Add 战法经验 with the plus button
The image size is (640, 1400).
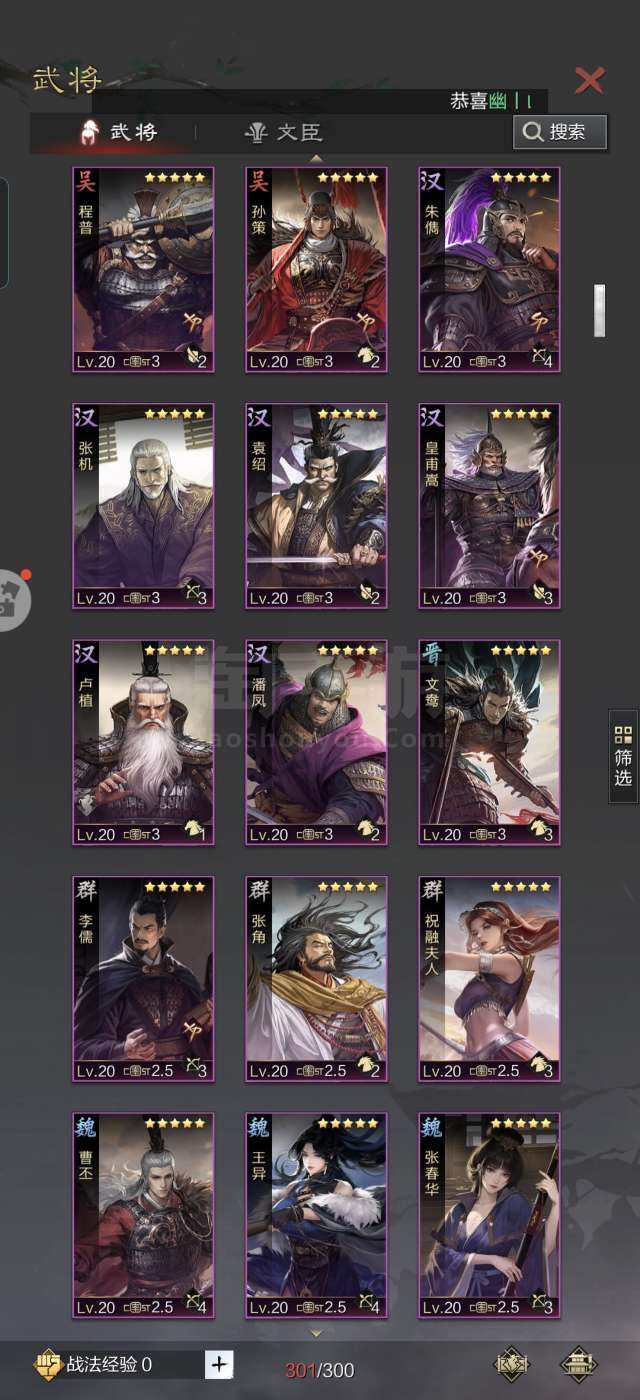pos(220,1365)
